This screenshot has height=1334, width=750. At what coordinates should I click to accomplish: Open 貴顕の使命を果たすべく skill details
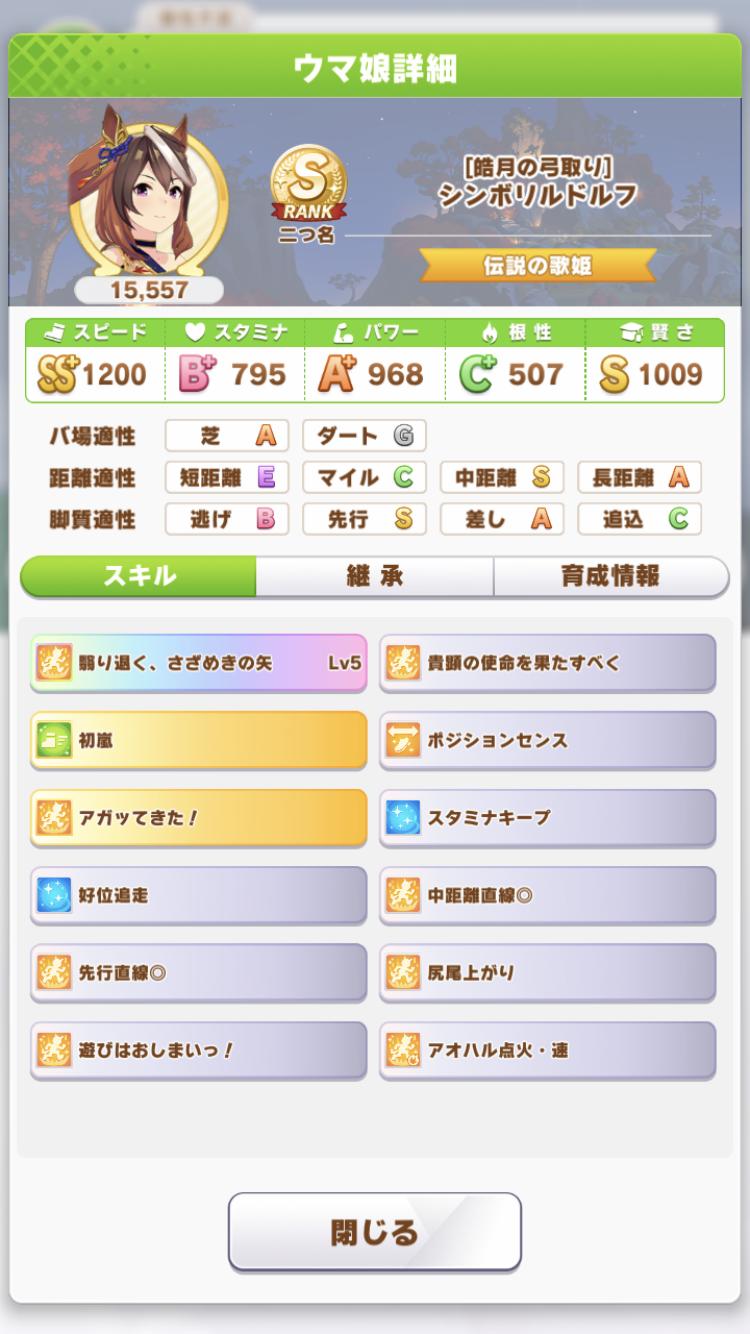[x=547, y=662]
